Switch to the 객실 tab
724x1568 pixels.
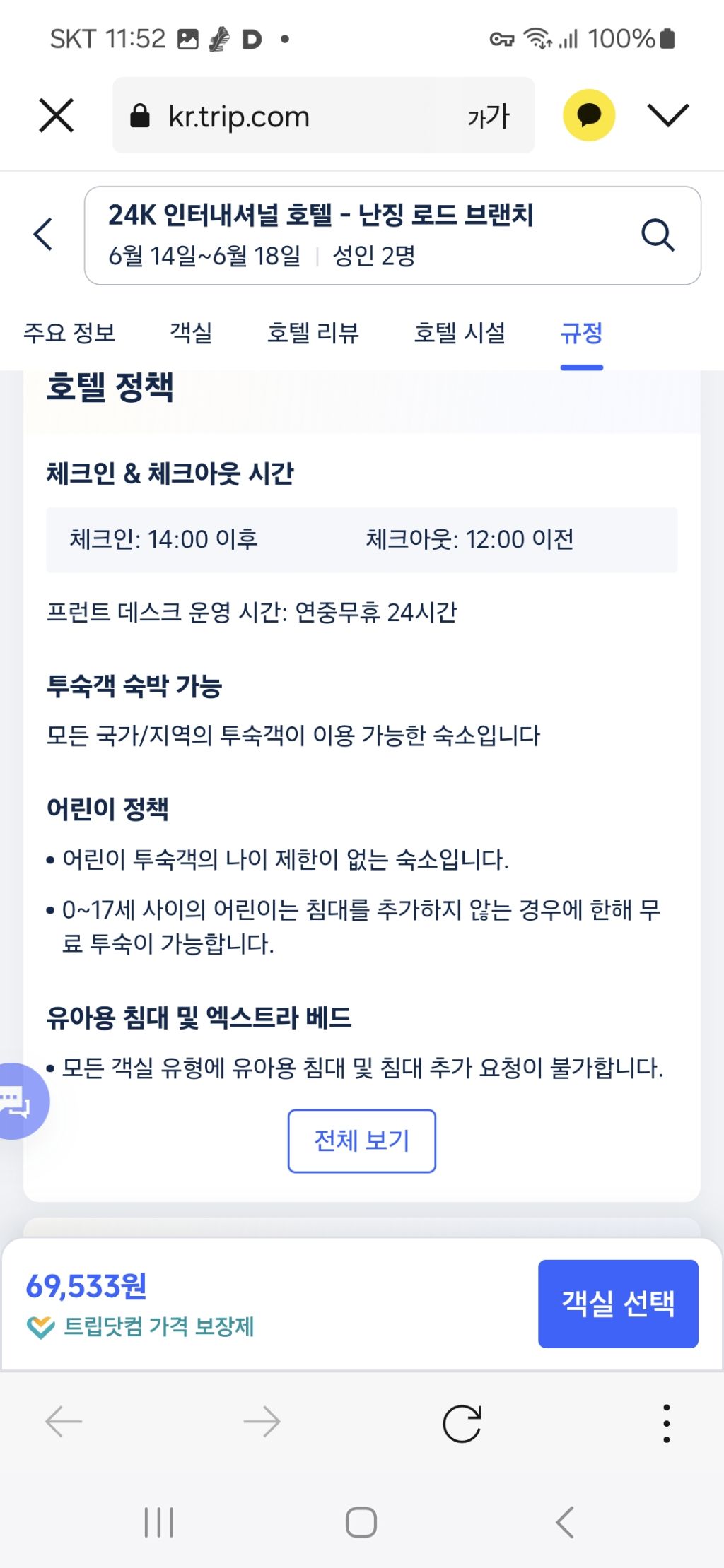[x=191, y=333]
